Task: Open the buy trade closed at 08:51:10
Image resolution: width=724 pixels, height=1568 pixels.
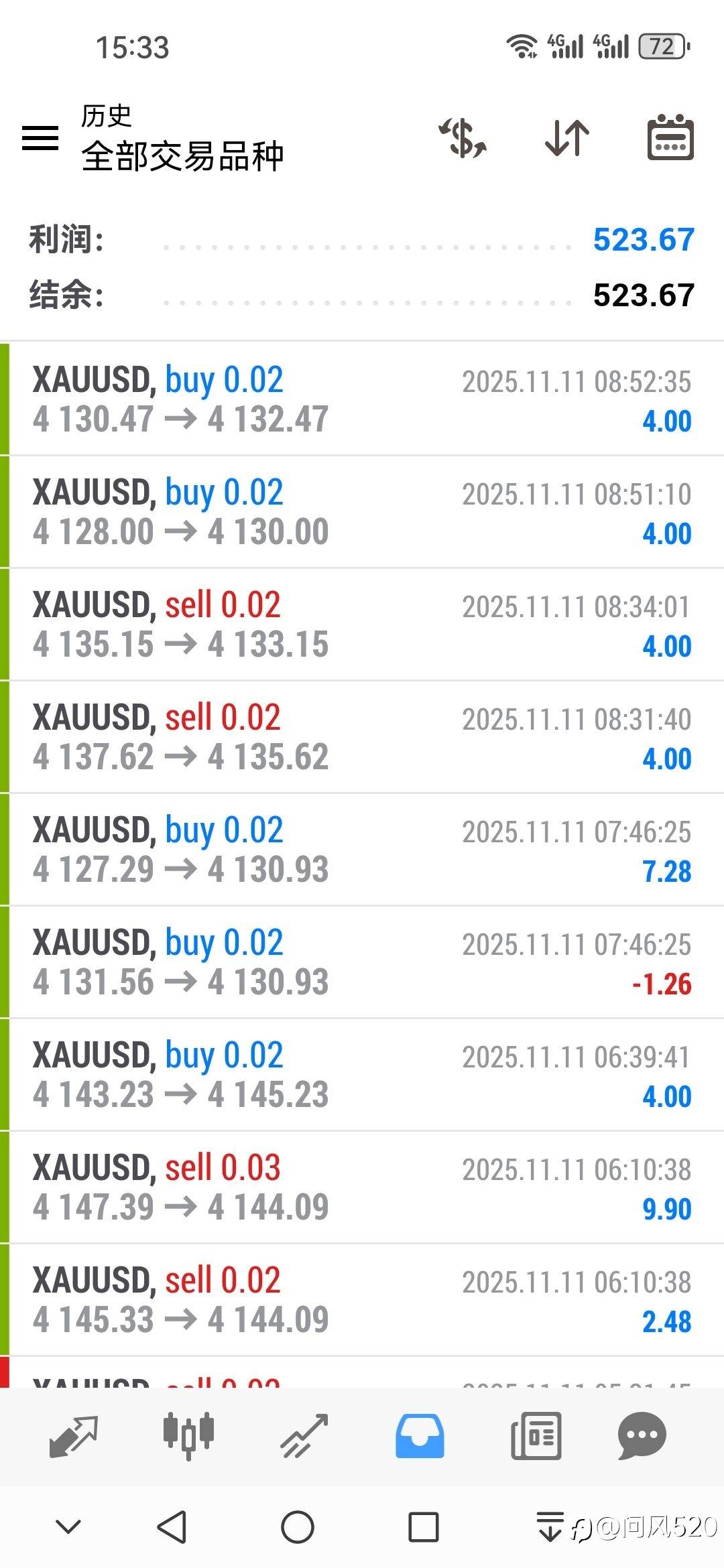Action: 362,512
